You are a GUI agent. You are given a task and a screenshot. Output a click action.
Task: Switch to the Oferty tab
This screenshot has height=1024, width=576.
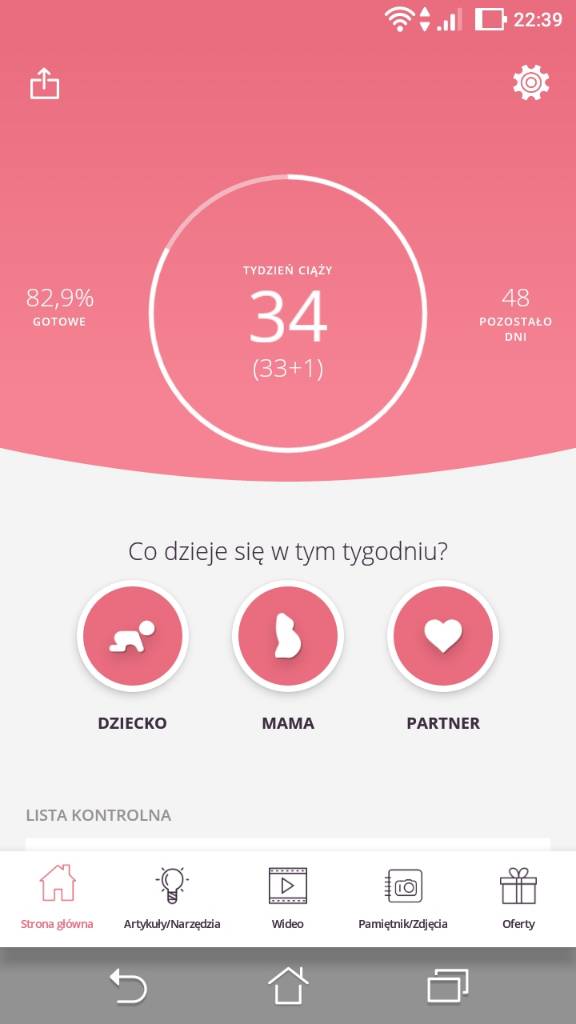[519, 897]
